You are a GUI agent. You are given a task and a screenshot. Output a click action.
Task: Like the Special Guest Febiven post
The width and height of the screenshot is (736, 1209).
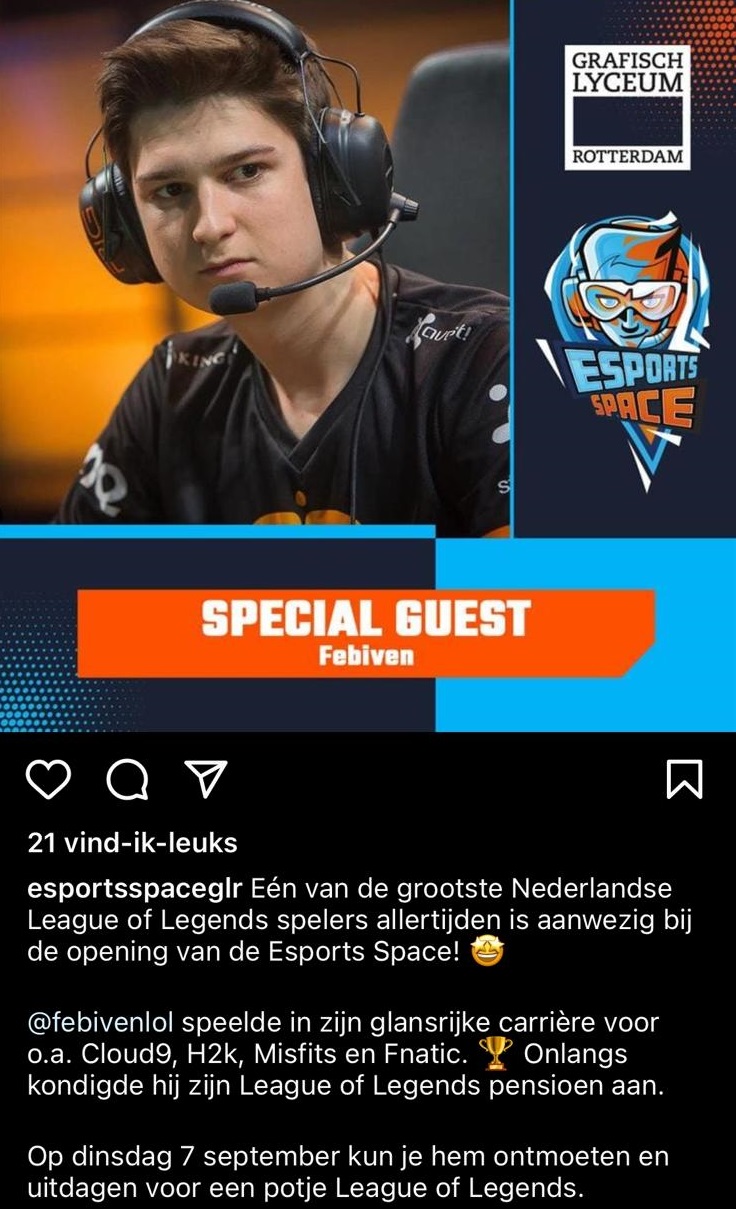(x=48, y=780)
